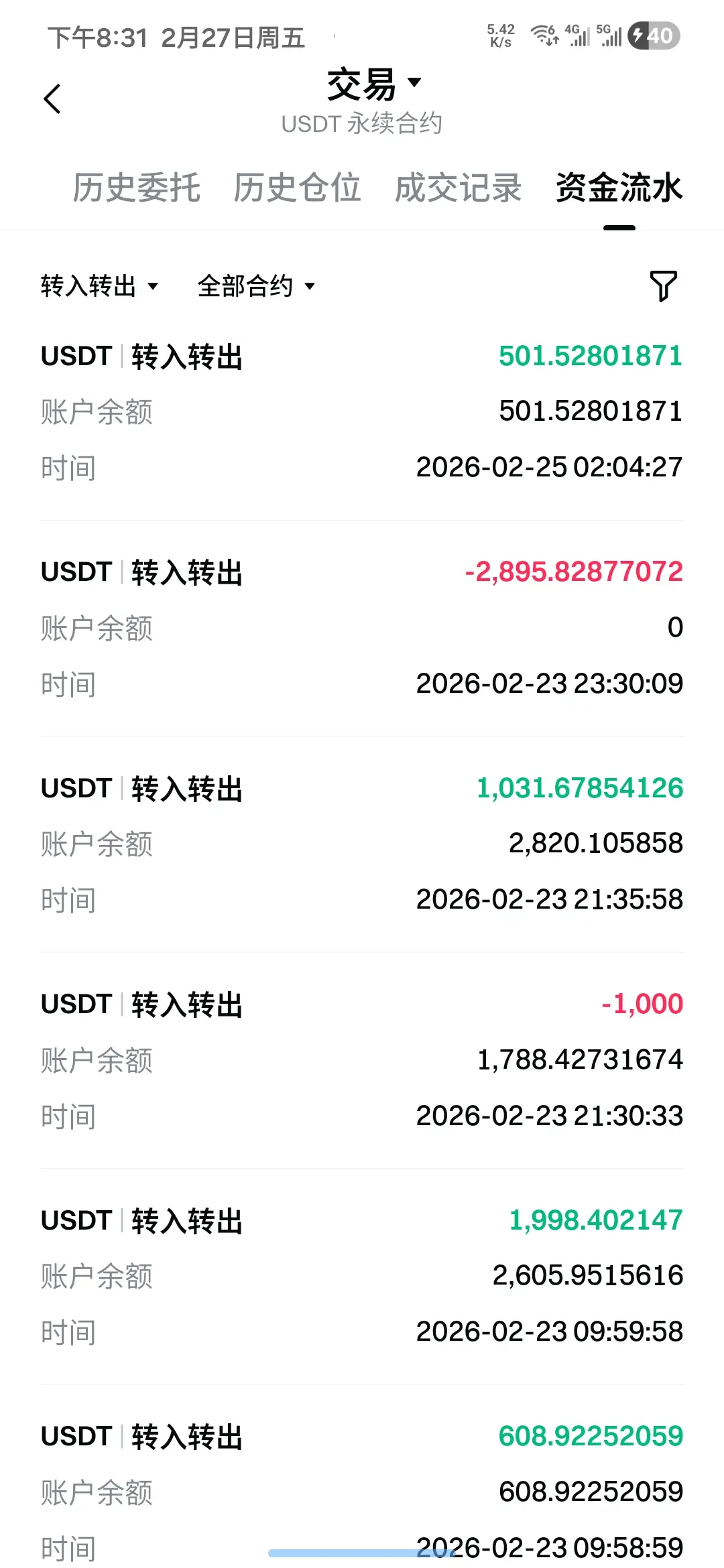Expand the 转入转出 type filter dropdown
Screen dimensions: 724x1568
click(x=99, y=286)
